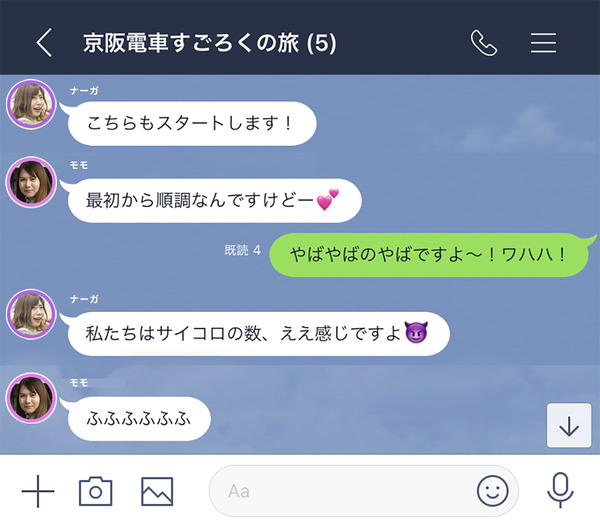Start a voice call with the group
This screenshot has width=600, height=526.
pos(484,43)
